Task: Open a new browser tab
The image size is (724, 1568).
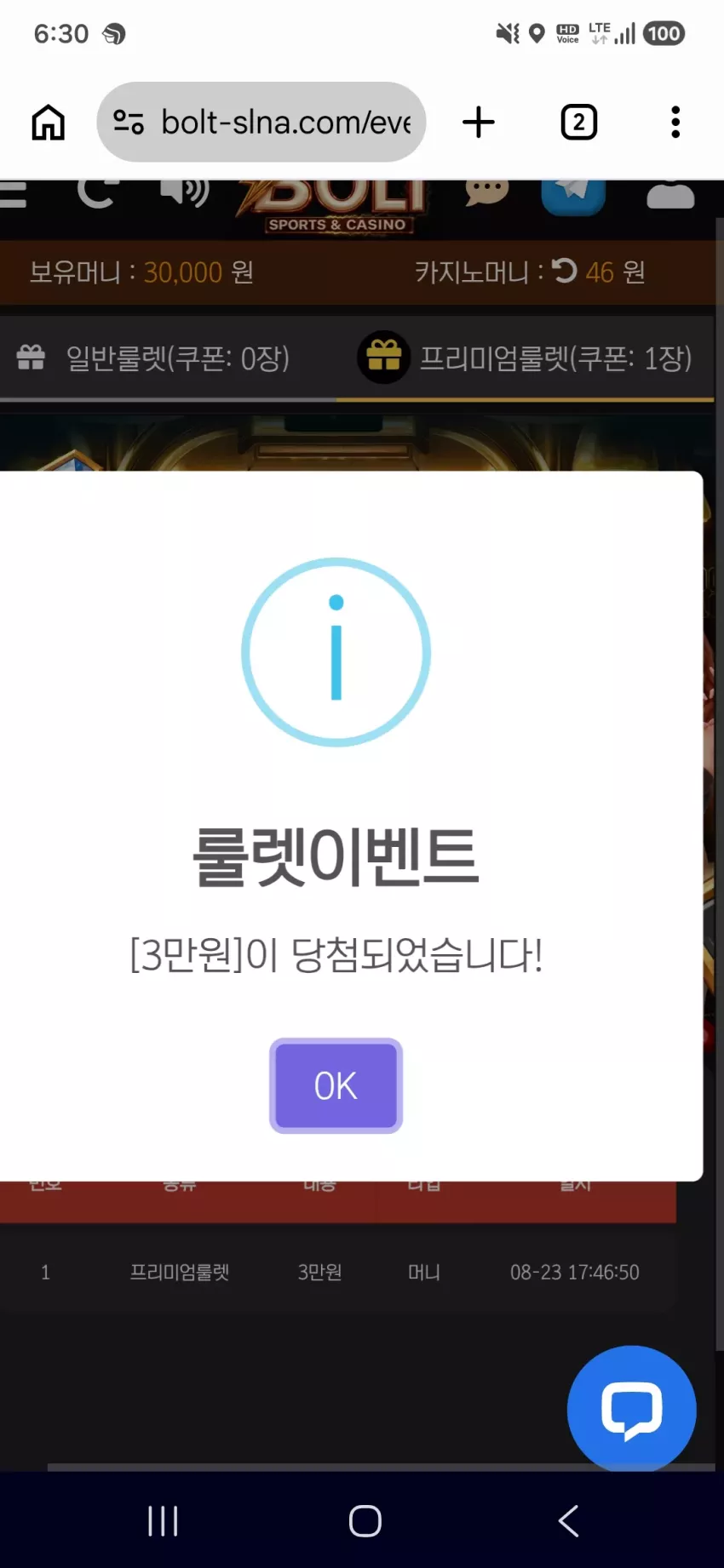Action: coord(479,123)
